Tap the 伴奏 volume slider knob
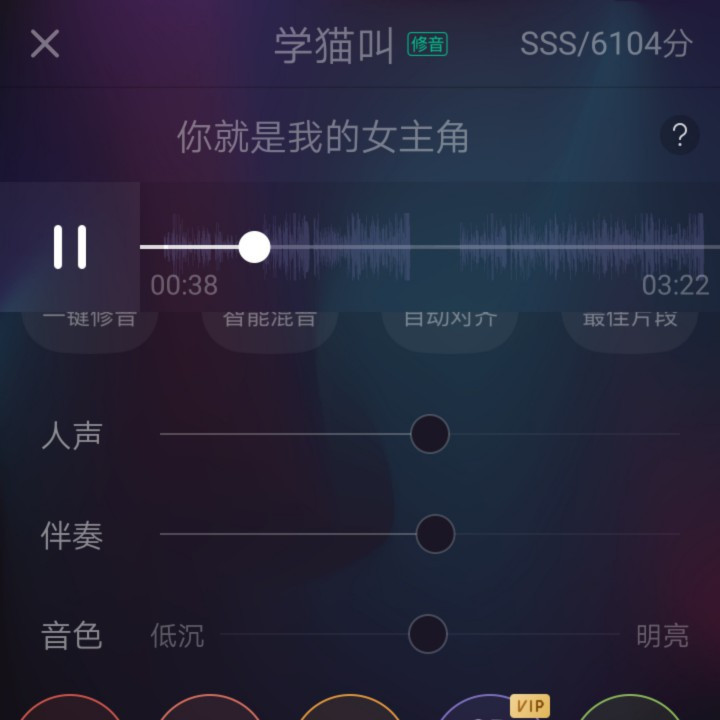 pyautogui.click(x=435, y=534)
